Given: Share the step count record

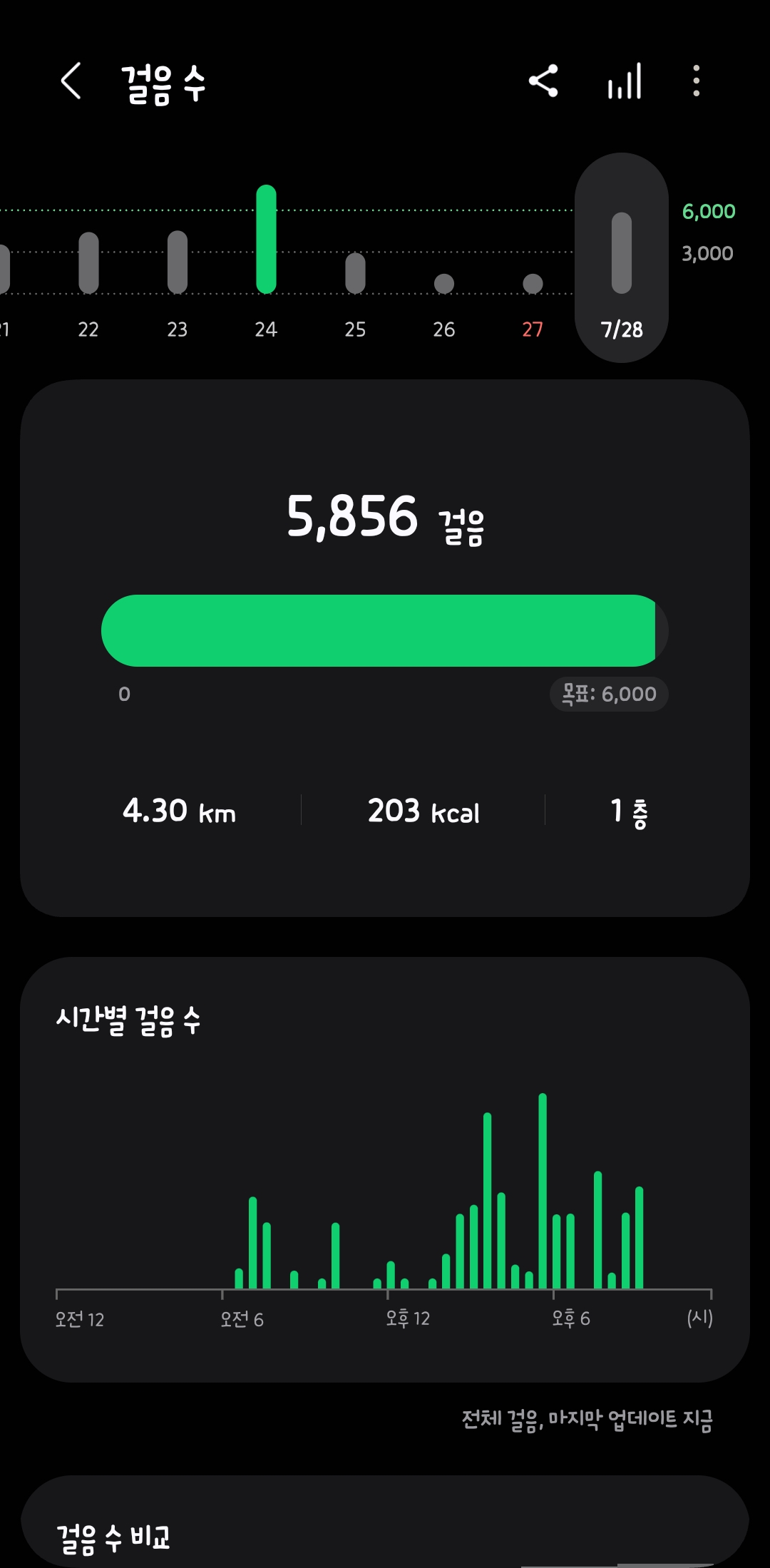Looking at the screenshot, I should point(543,81).
